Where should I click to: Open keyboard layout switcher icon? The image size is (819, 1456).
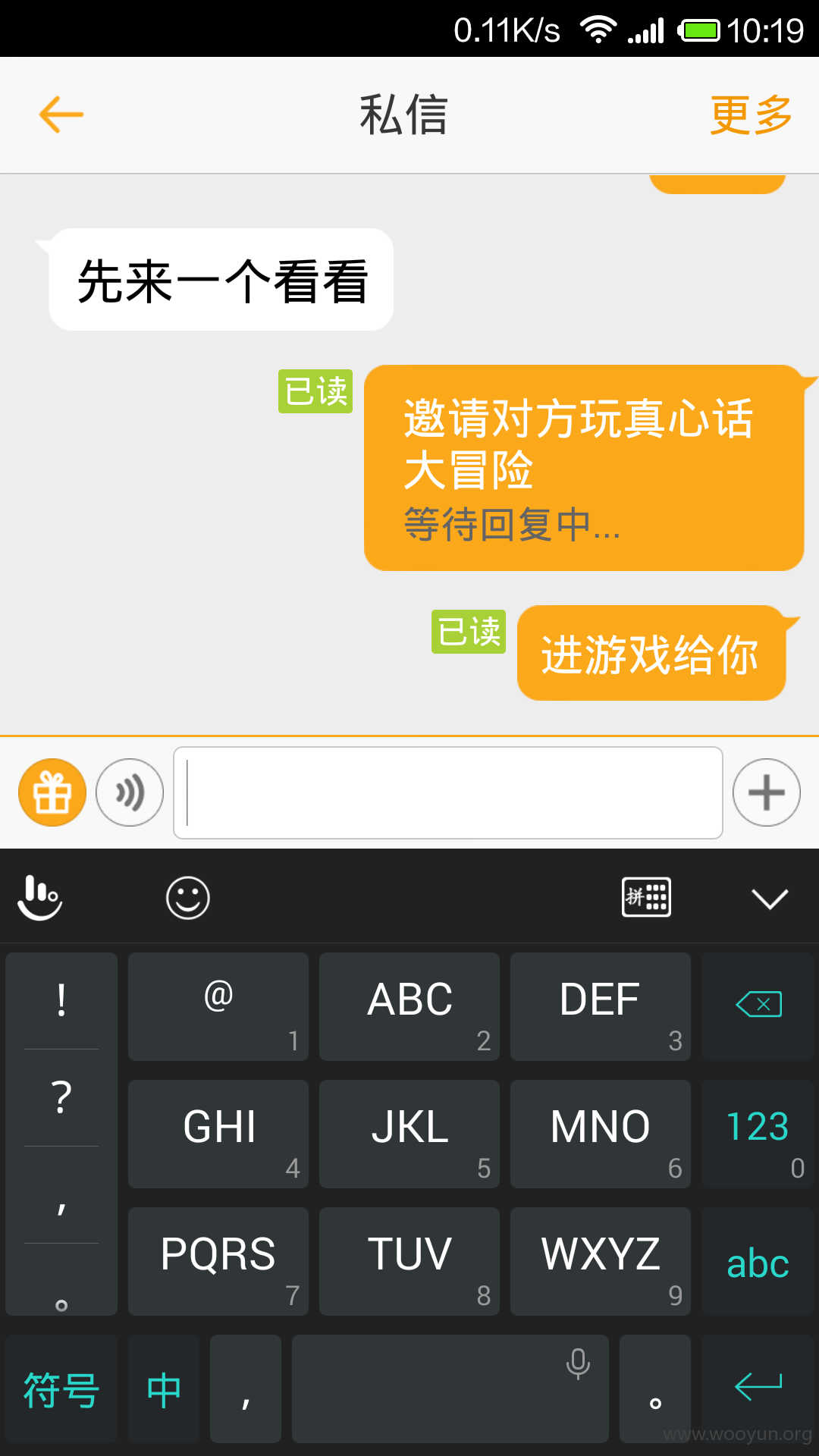[646, 897]
